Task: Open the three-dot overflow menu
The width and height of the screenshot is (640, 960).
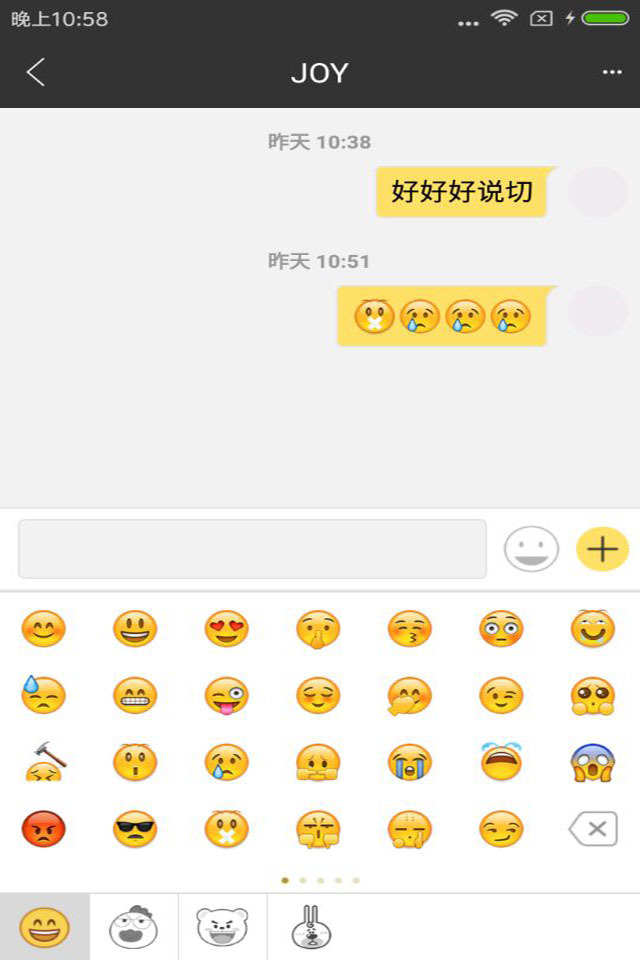Action: click(x=612, y=72)
